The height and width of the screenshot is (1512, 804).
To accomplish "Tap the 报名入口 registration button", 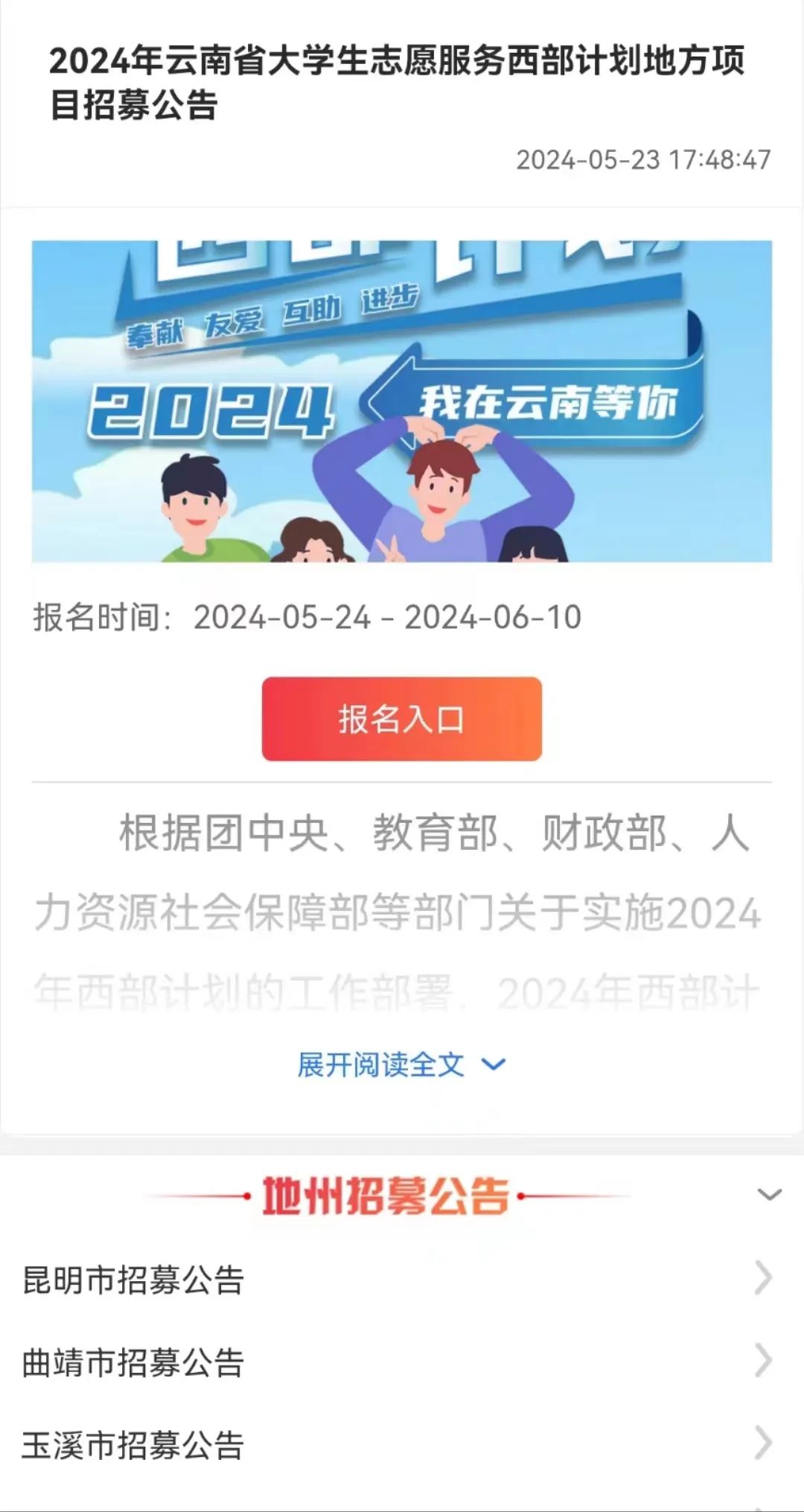I will pyautogui.click(x=401, y=719).
